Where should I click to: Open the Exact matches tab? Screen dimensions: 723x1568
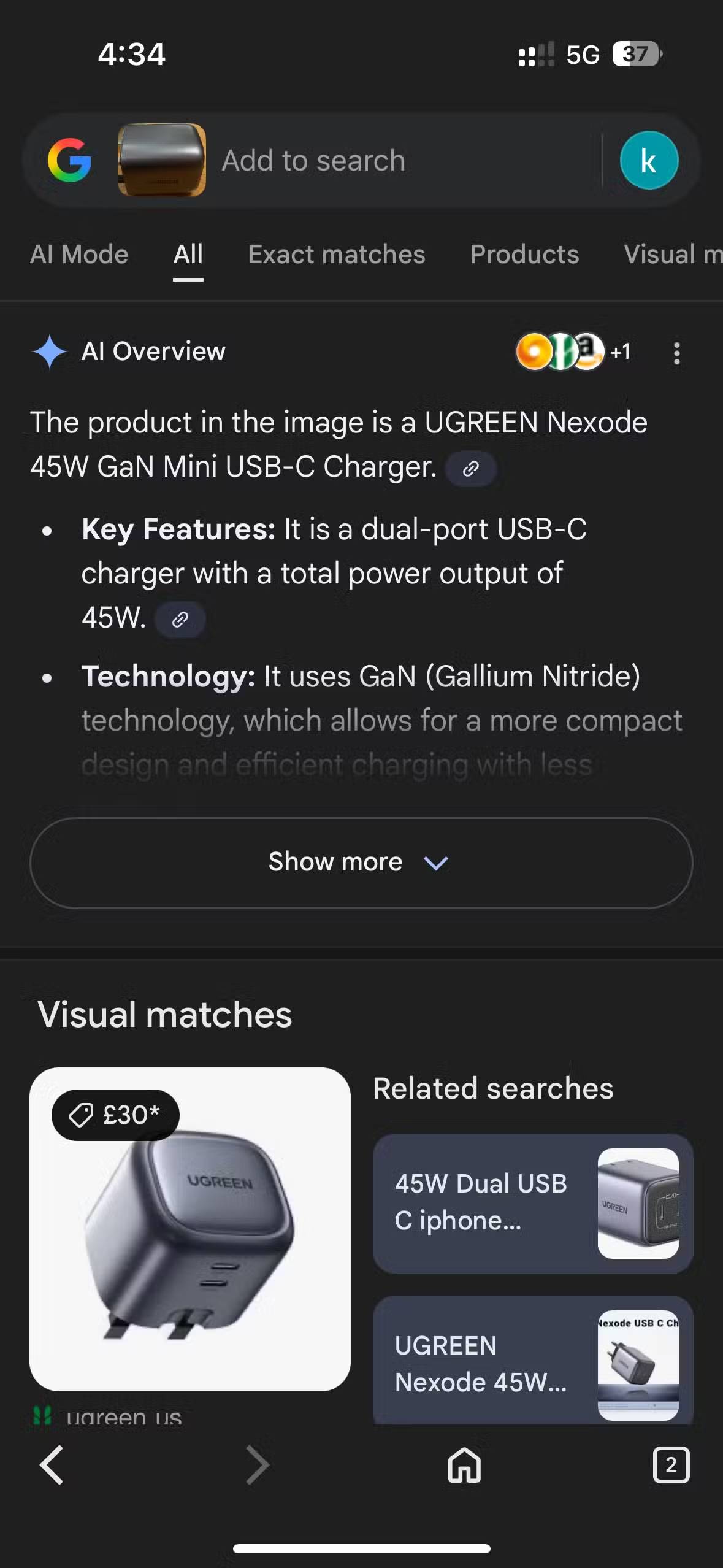[337, 254]
